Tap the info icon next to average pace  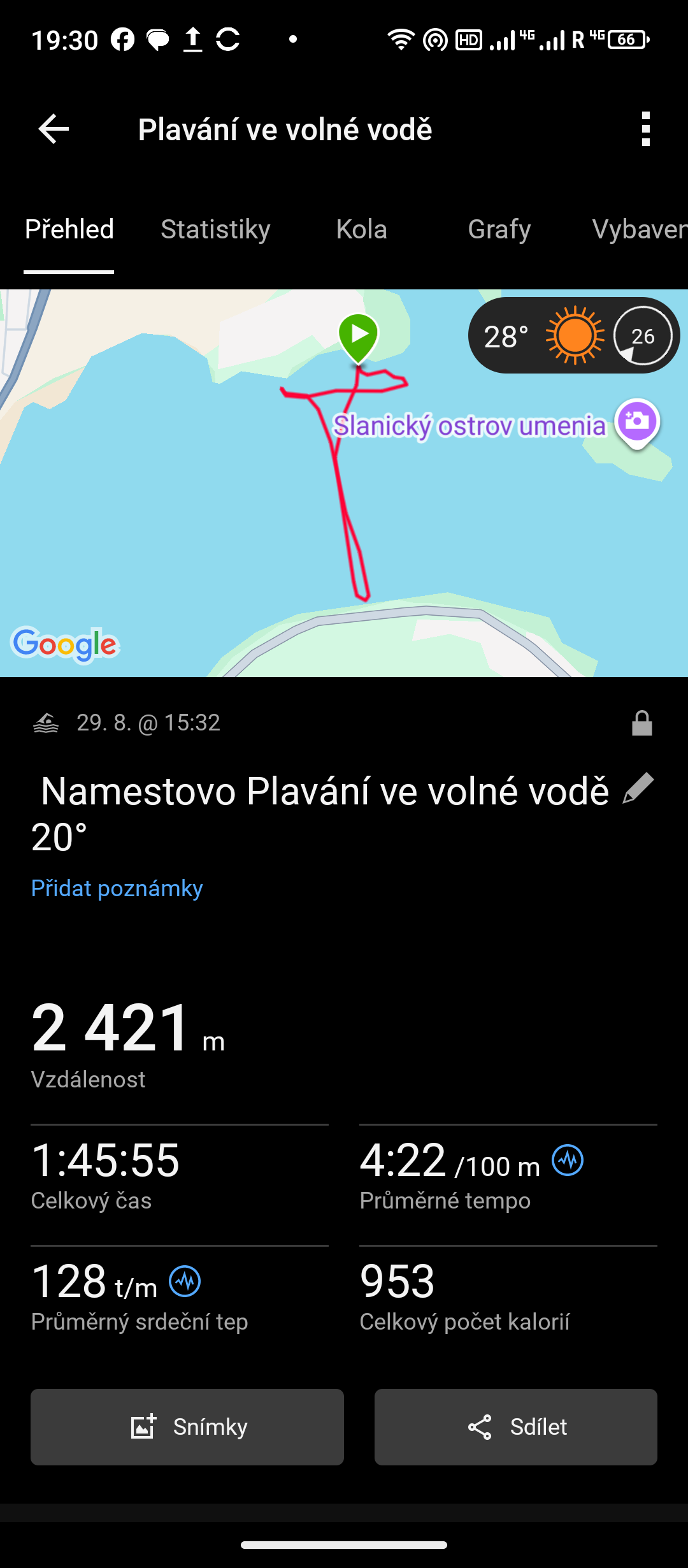pyautogui.click(x=568, y=1160)
